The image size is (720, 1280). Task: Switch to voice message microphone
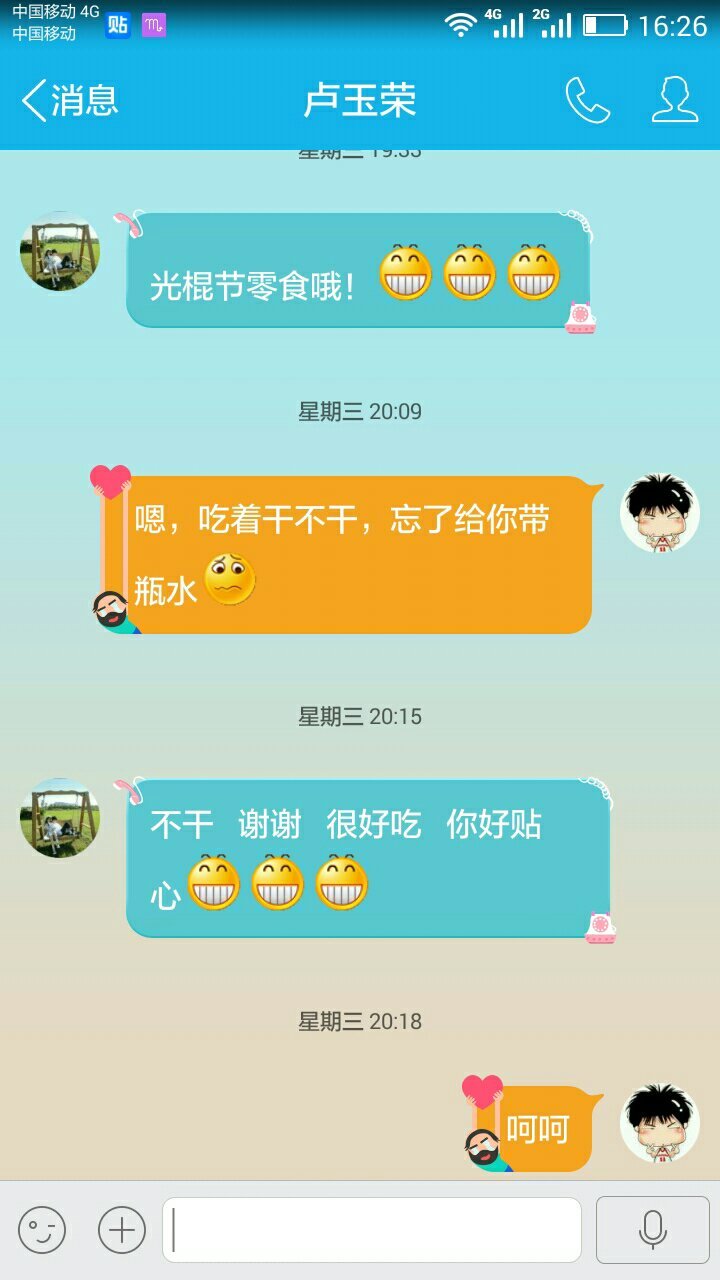[653, 1229]
